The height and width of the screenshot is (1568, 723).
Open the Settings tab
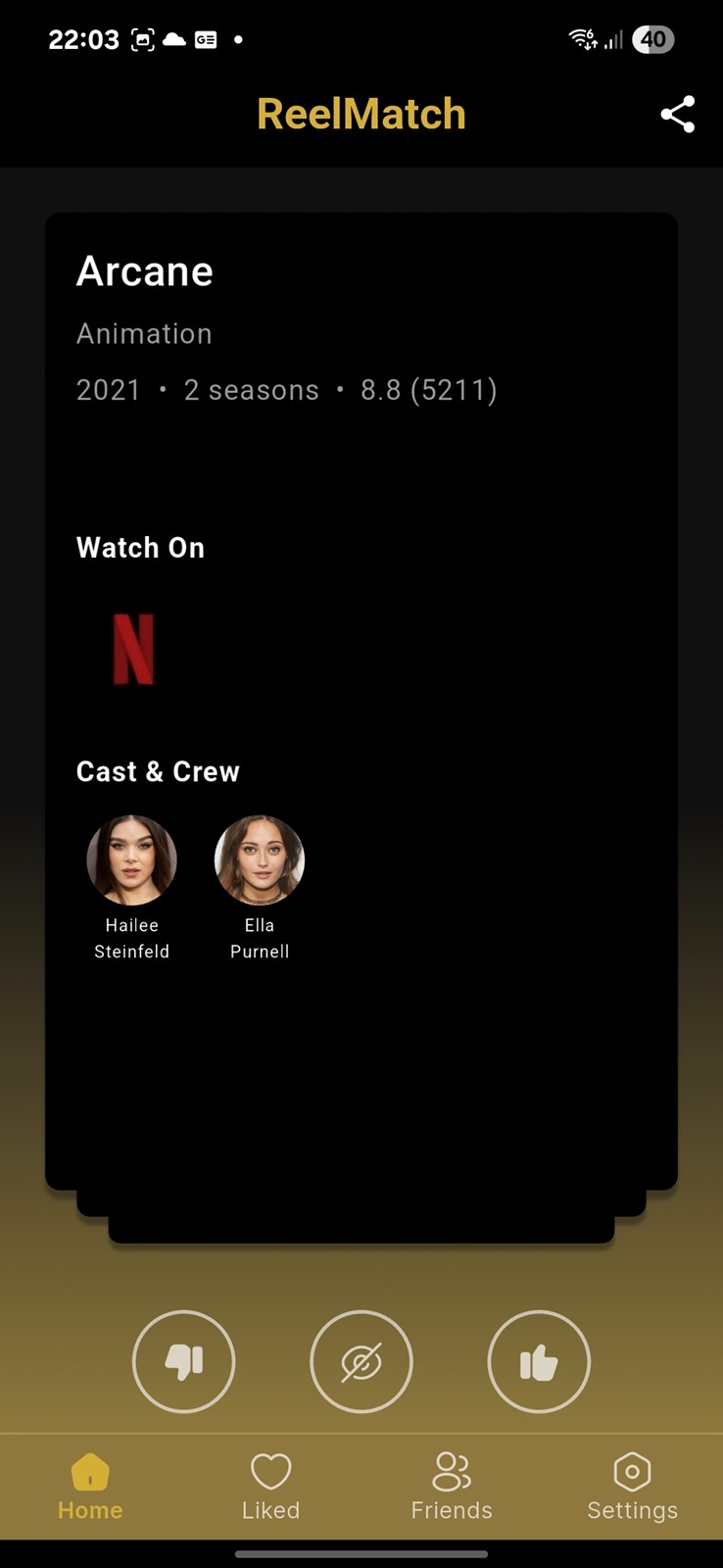tap(632, 1487)
